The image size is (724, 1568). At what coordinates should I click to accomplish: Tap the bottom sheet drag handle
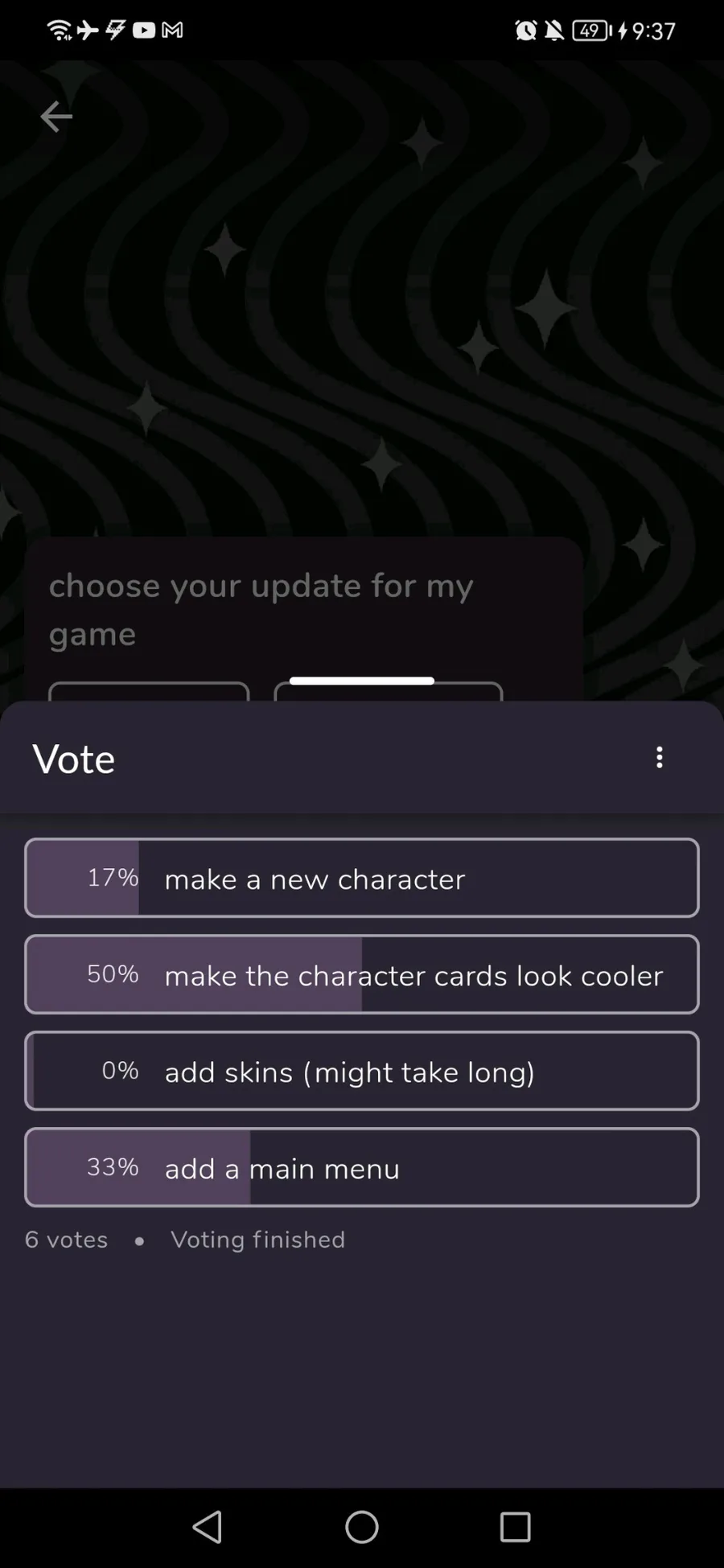pyautogui.click(x=362, y=681)
